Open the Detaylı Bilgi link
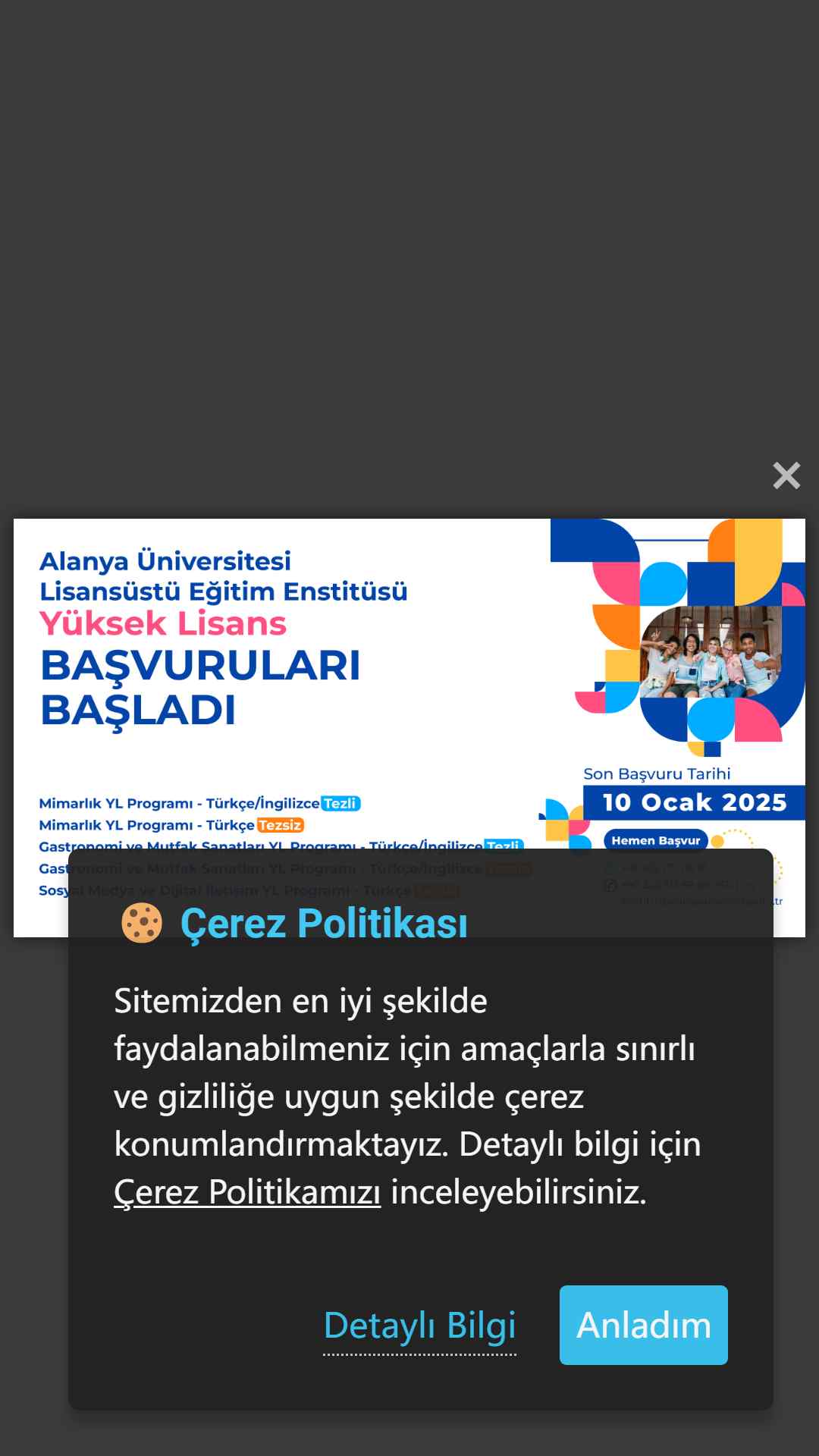The height and width of the screenshot is (1456, 819). (x=419, y=1326)
